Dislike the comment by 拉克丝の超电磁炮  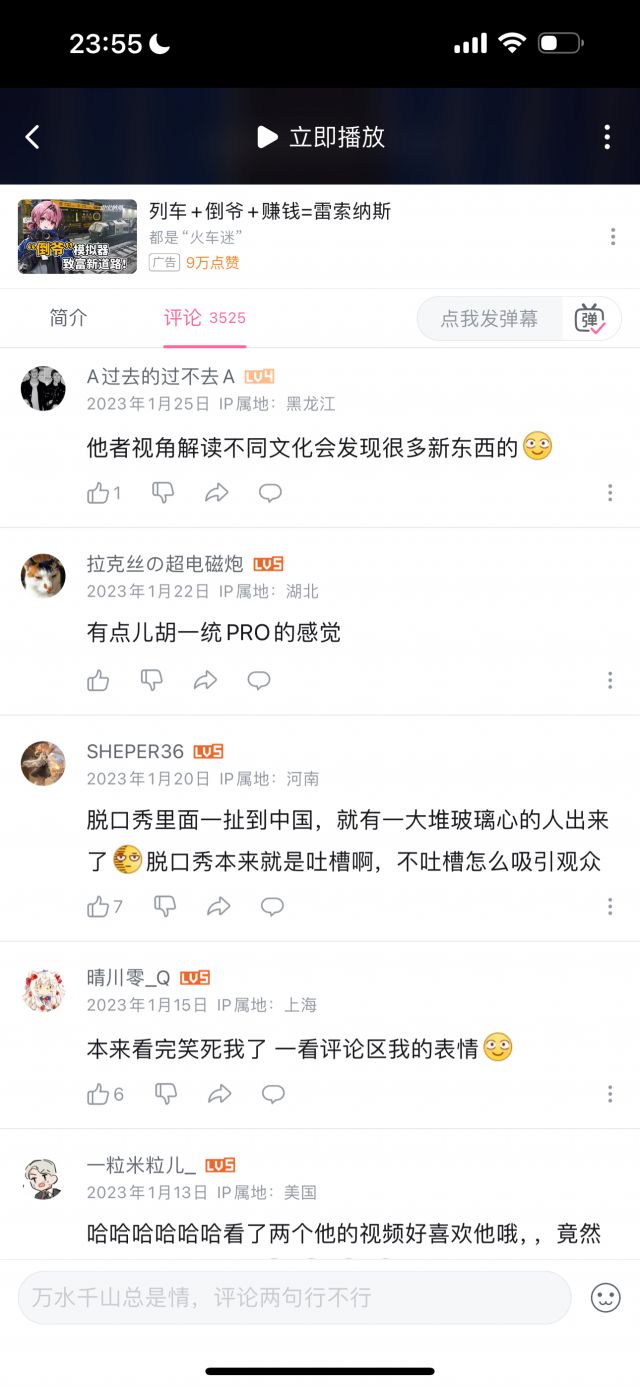tap(152, 681)
